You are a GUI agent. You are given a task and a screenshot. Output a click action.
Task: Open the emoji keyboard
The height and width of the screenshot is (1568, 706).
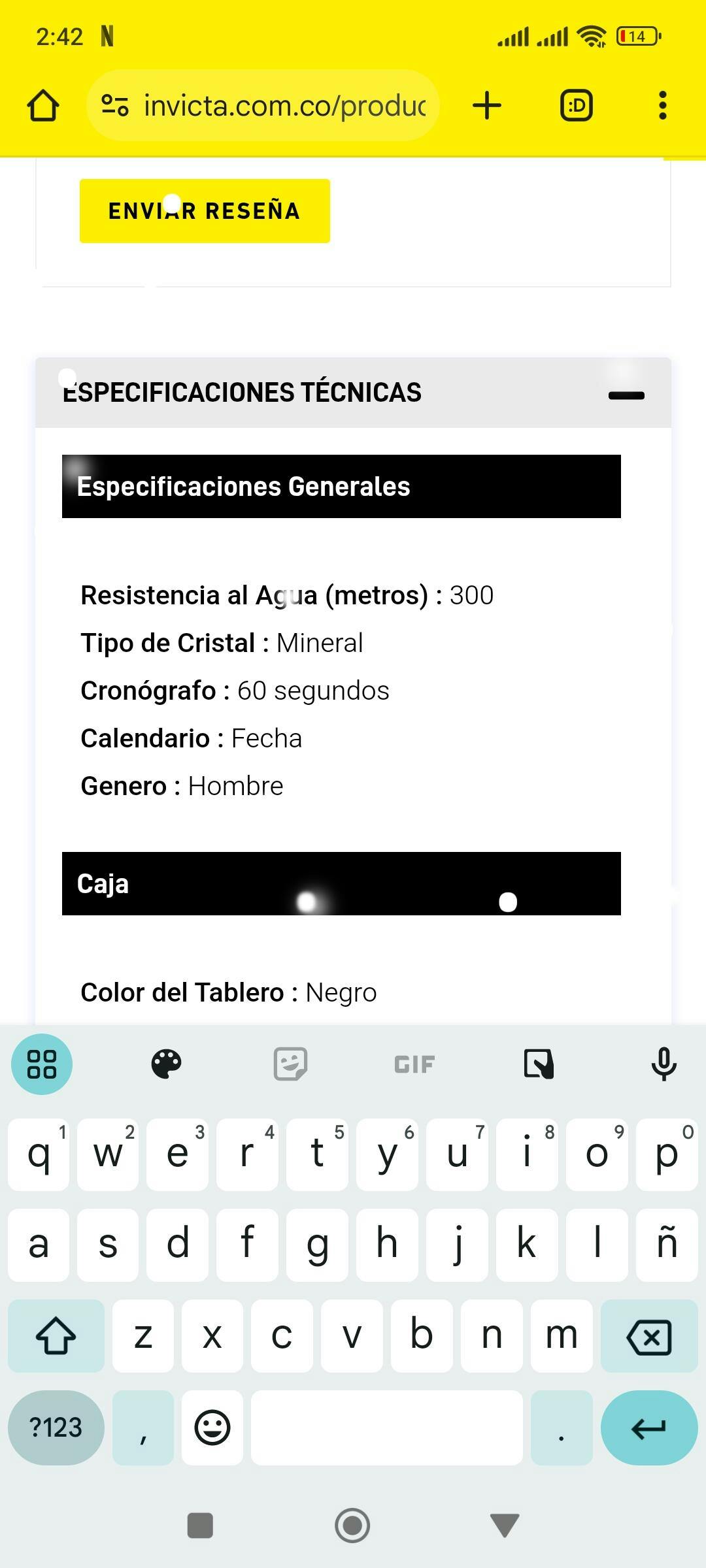click(x=212, y=1428)
